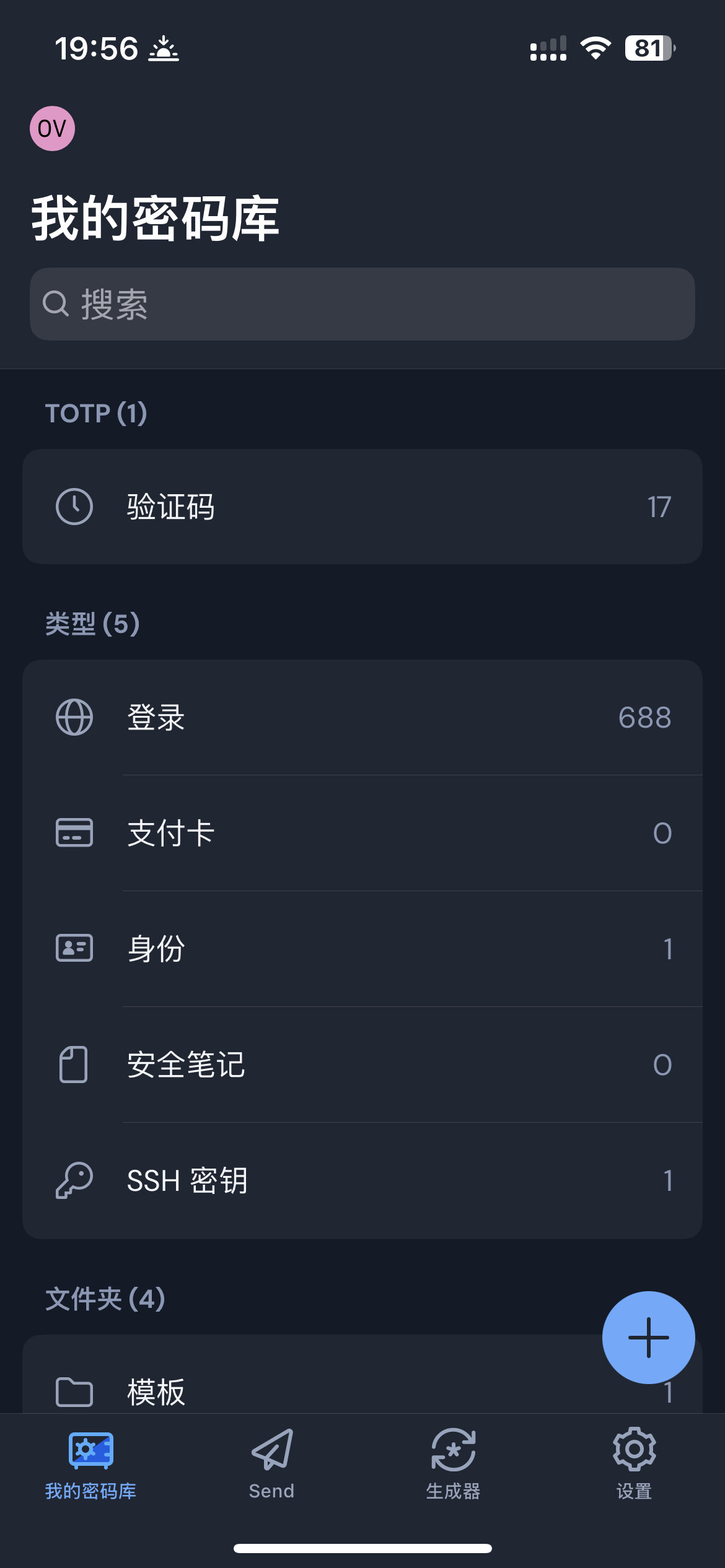Open the 验证码 TOTP list
This screenshot has width=725, height=1568.
(362, 507)
